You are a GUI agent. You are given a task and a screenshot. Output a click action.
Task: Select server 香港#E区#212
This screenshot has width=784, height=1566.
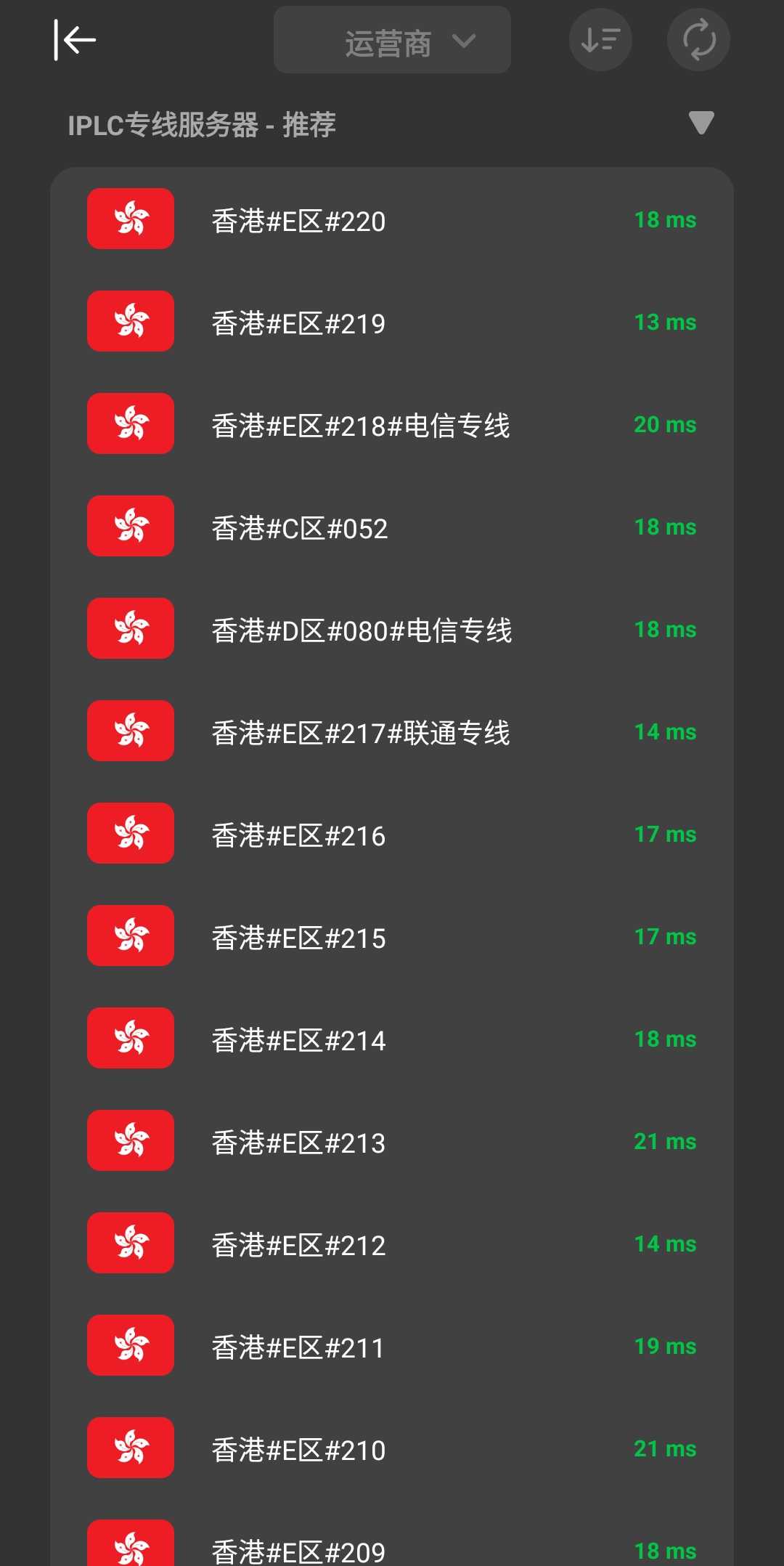click(x=392, y=1244)
